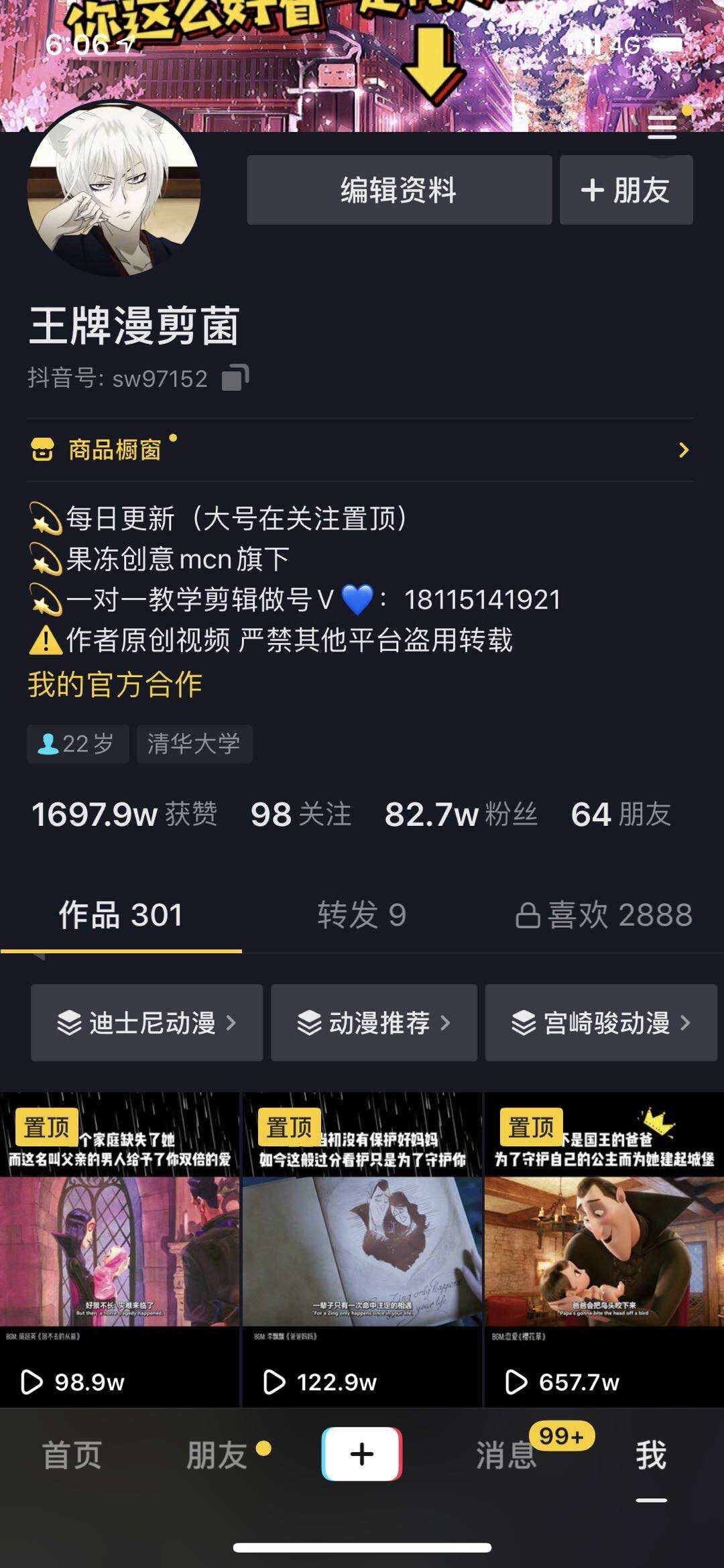
Task: Copy the 抖音号 with the copy icon
Action: pyautogui.click(x=235, y=378)
